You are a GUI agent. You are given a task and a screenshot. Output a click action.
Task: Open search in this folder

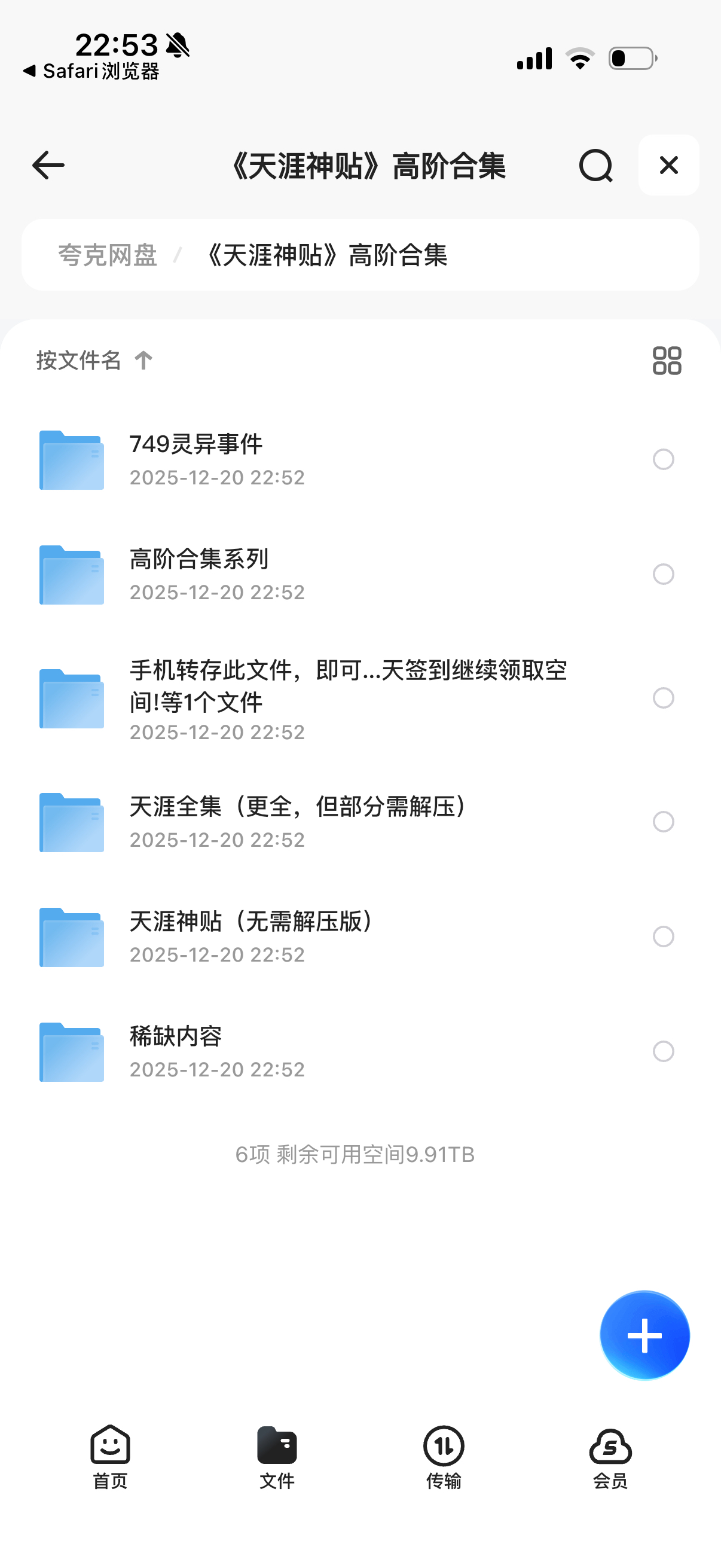595,166
